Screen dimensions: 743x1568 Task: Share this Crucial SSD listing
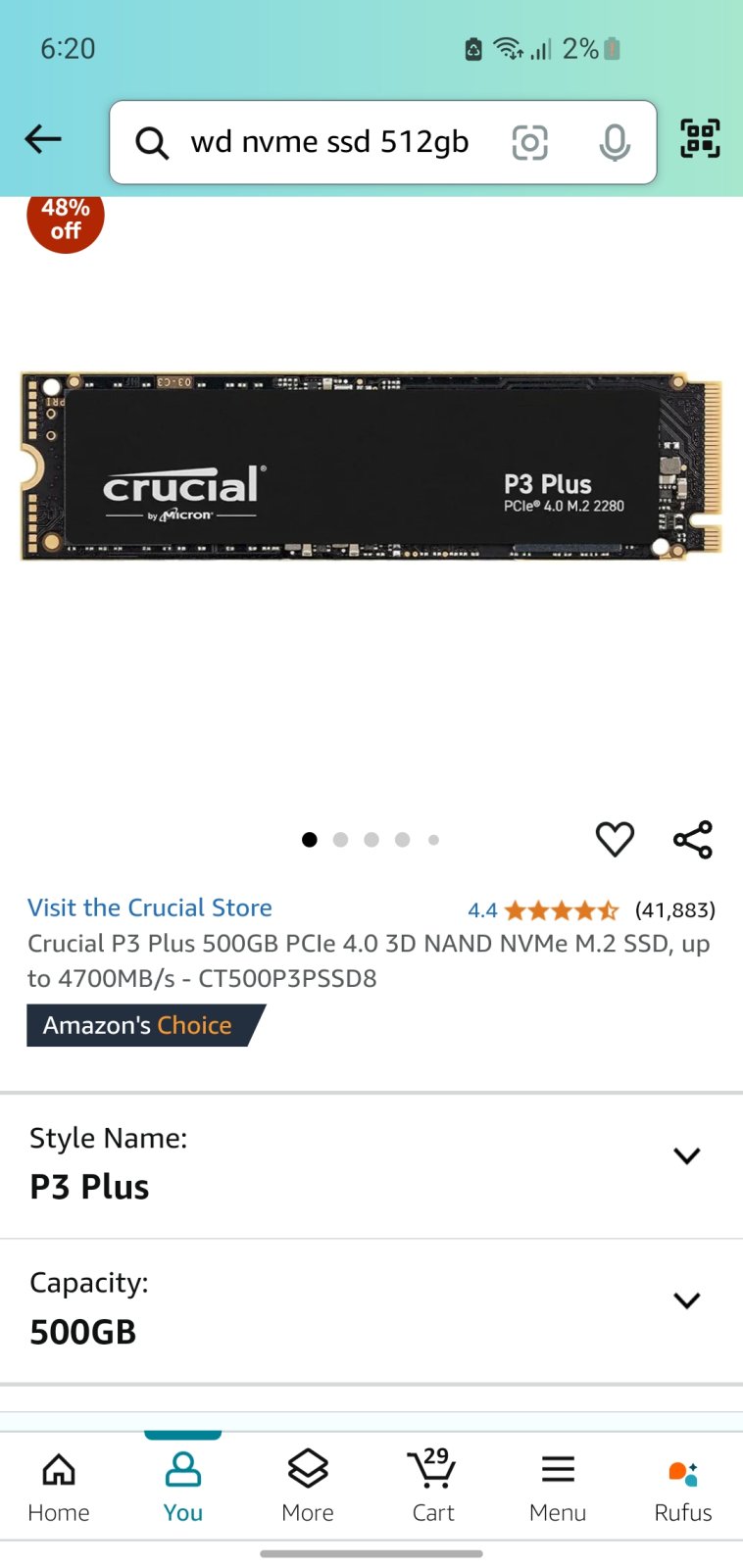[x=693, y=840]
